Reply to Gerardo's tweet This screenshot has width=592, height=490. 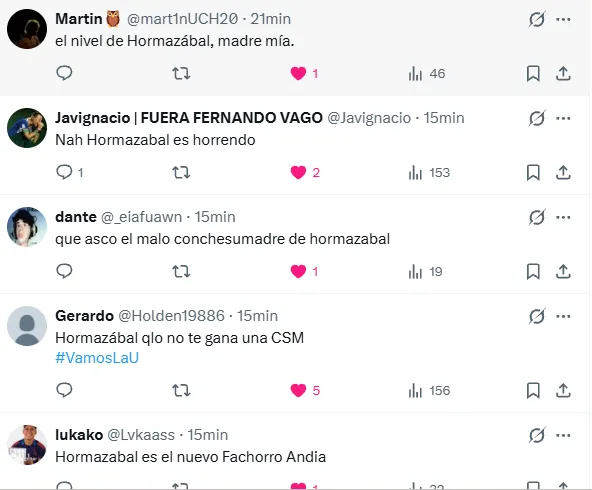pyautogui.click(x=64, y=390)
